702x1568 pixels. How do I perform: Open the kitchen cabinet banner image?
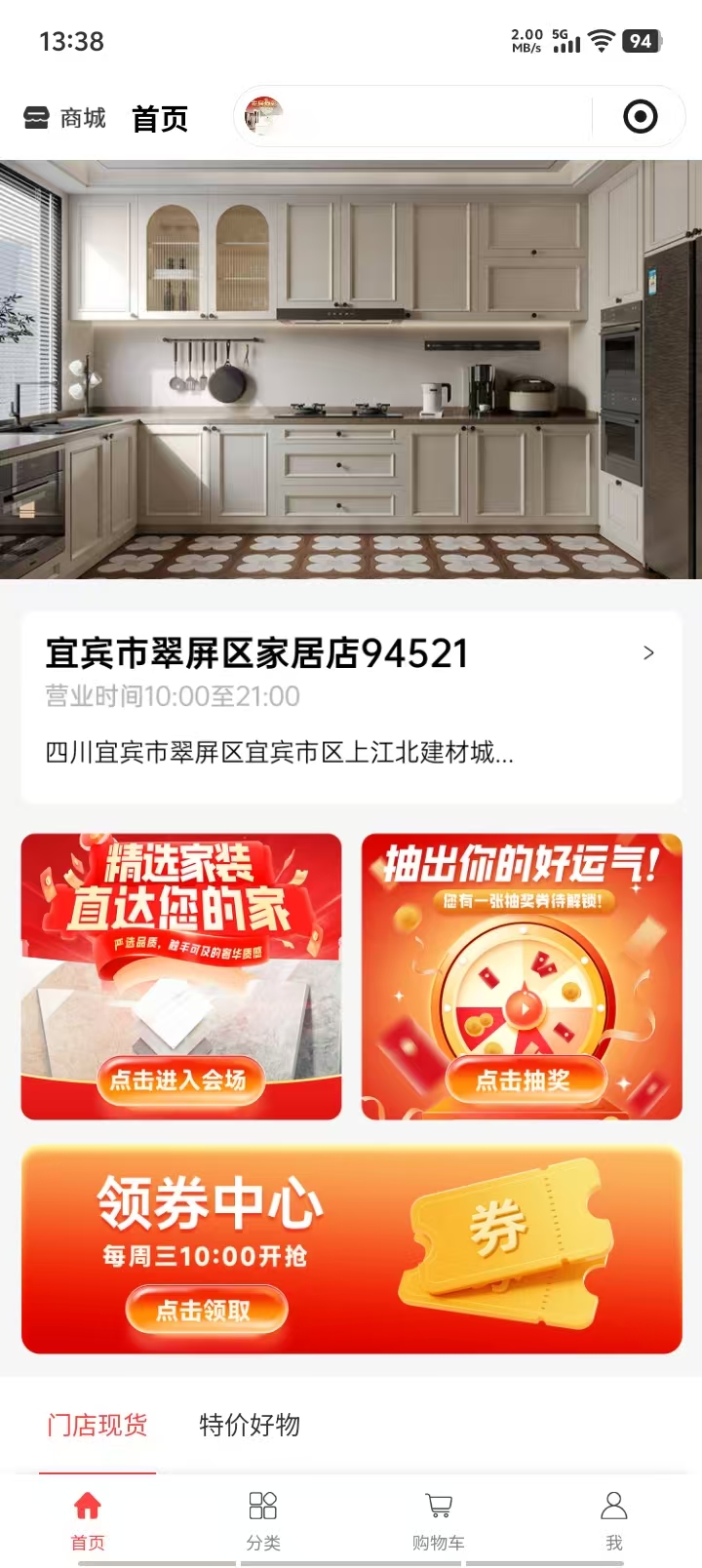coord(351,369)
